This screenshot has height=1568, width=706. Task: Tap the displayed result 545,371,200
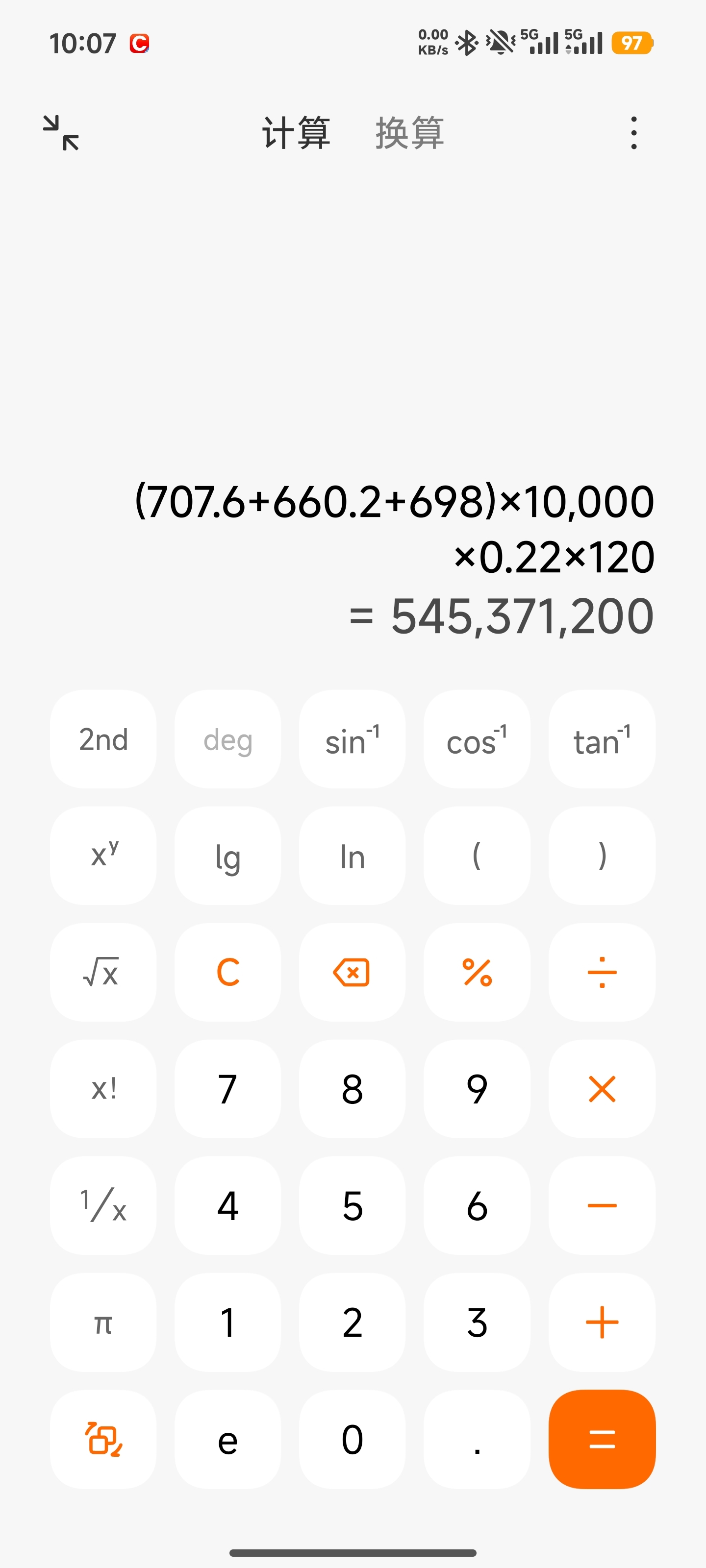(521, 616)
